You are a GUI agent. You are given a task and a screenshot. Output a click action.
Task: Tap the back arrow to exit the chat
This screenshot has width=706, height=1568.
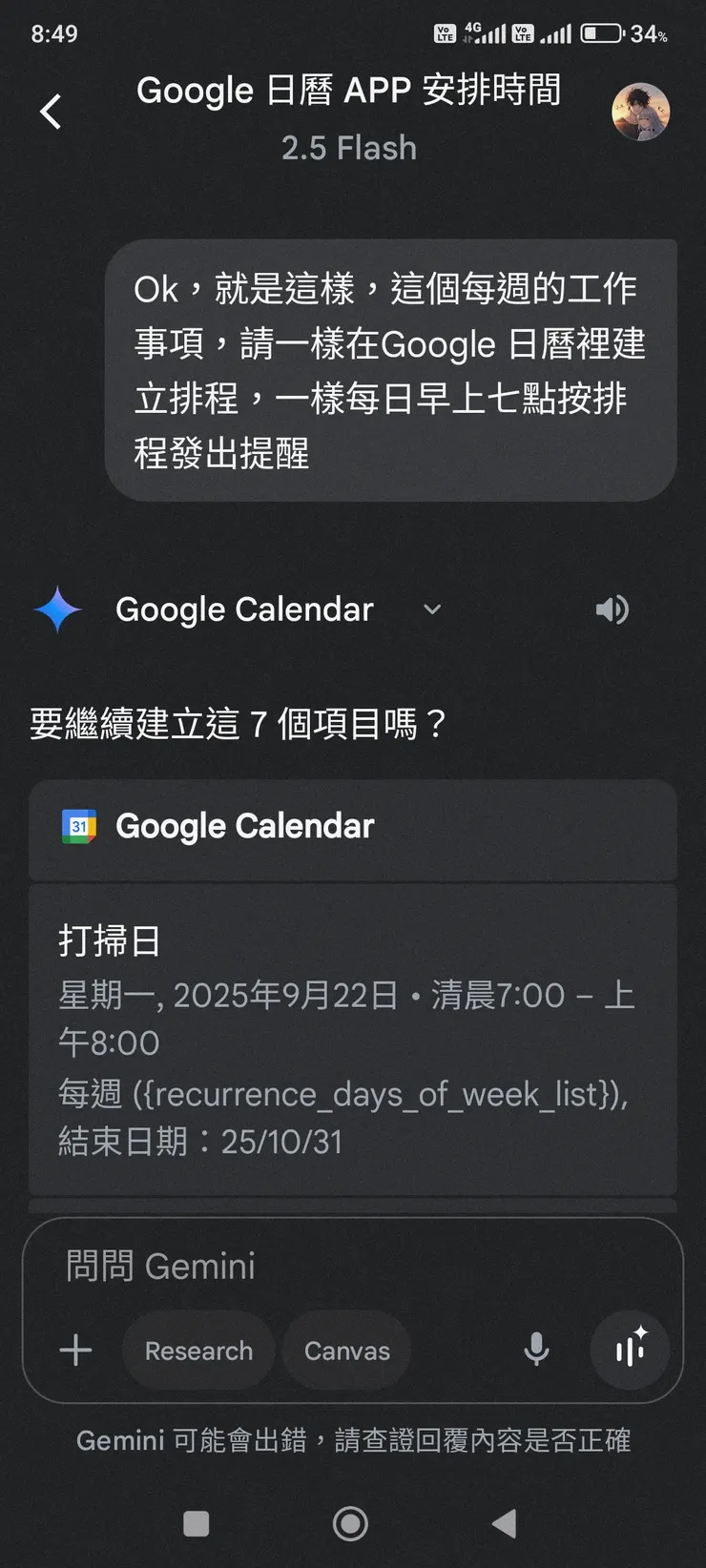(x=51, y=112)
